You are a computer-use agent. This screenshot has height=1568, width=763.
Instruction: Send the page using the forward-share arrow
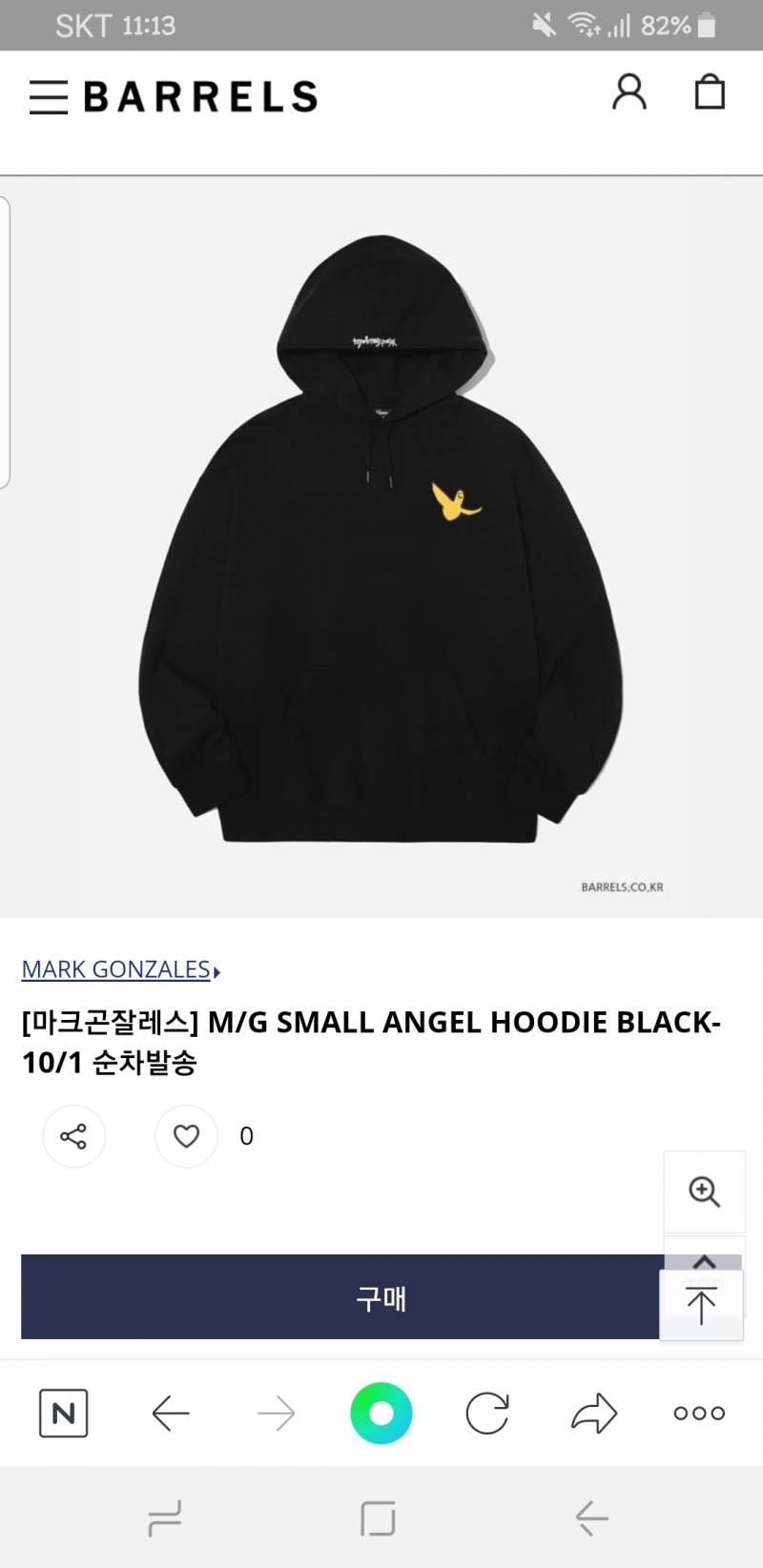click(593, 1414)
